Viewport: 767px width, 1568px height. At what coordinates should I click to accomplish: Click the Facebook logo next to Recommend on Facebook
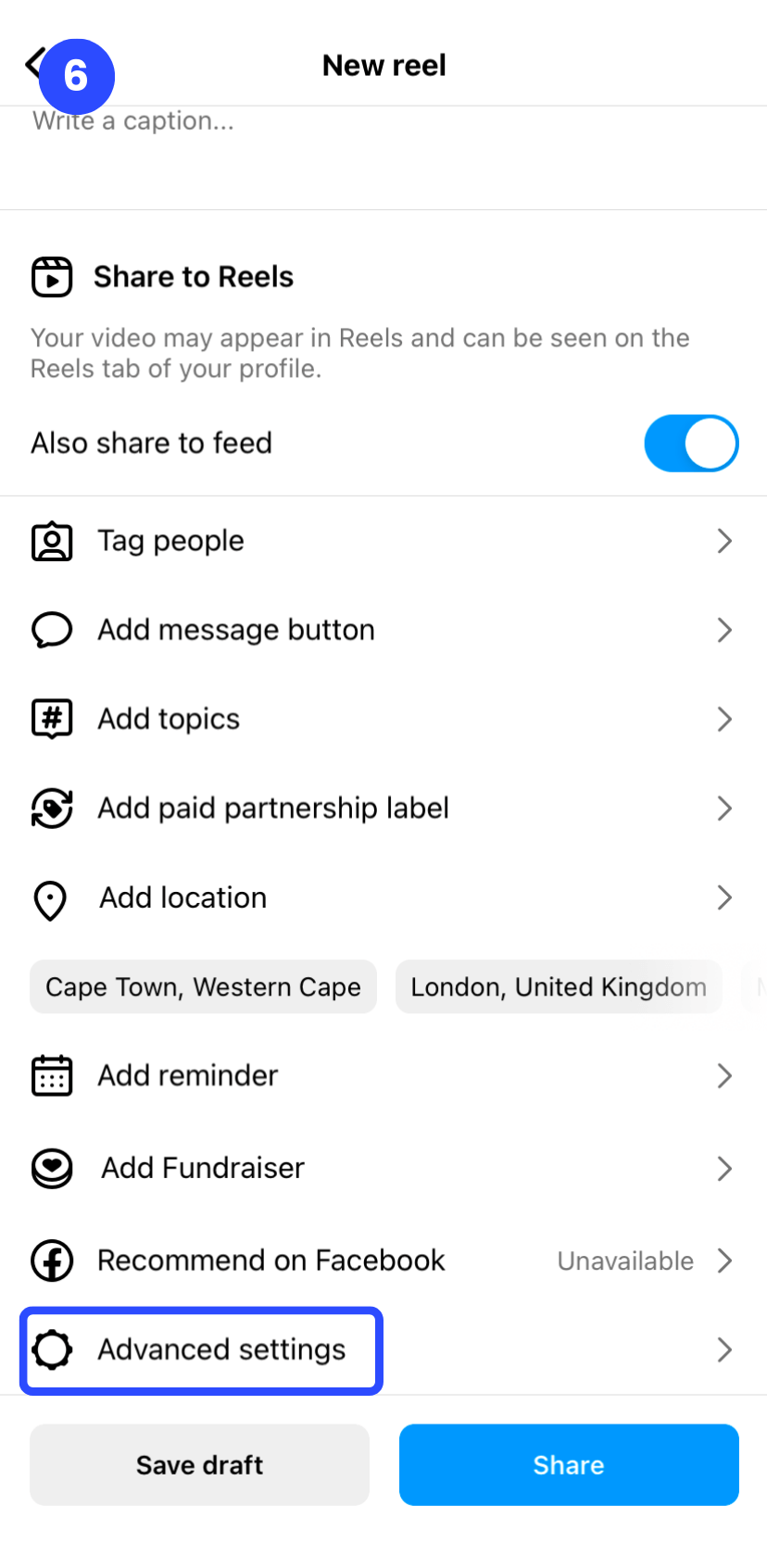(52, 1261)
